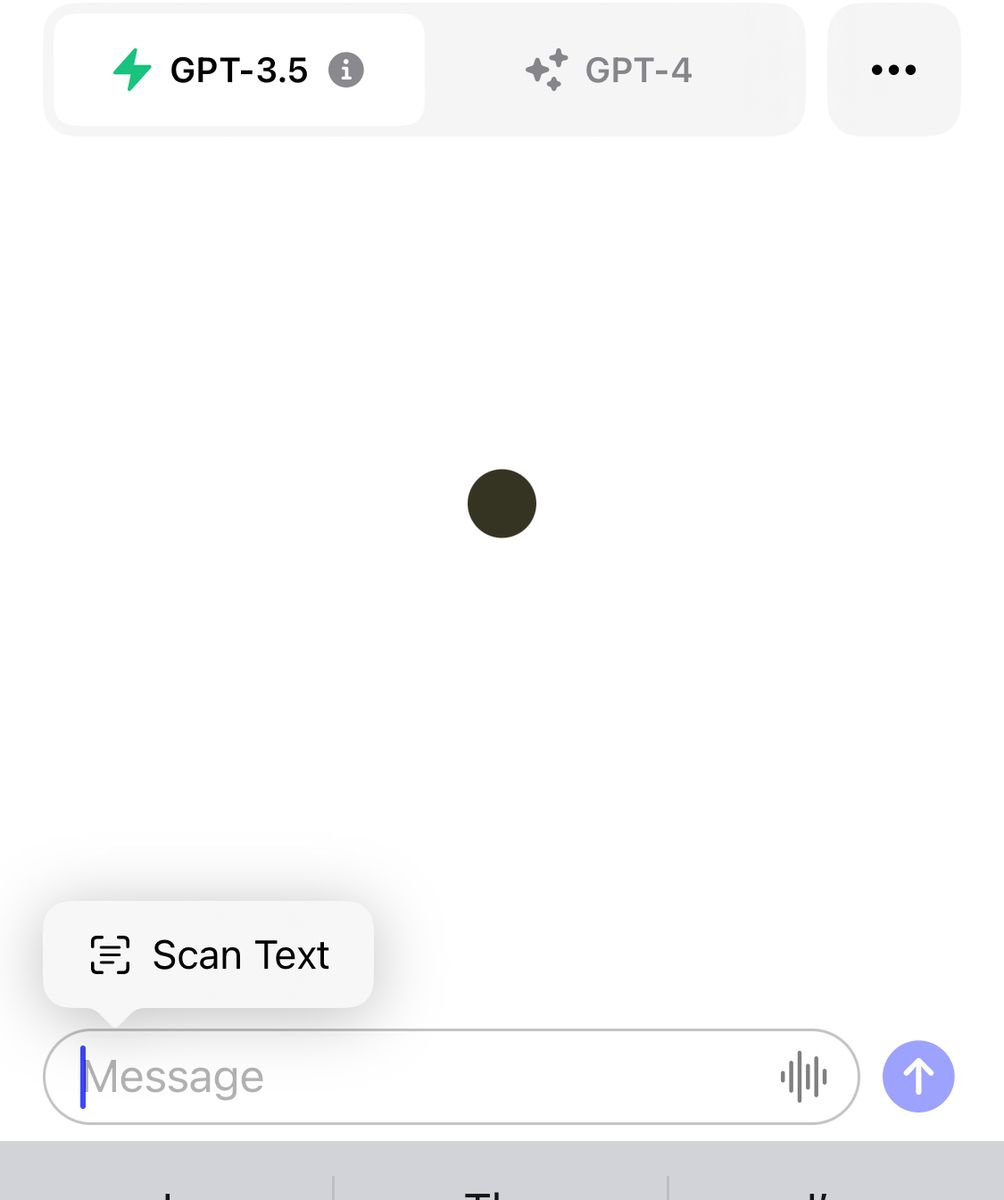1004x1200 pixels.
Task: Open the three-dot overflow menu
Action: pos(893,70)
